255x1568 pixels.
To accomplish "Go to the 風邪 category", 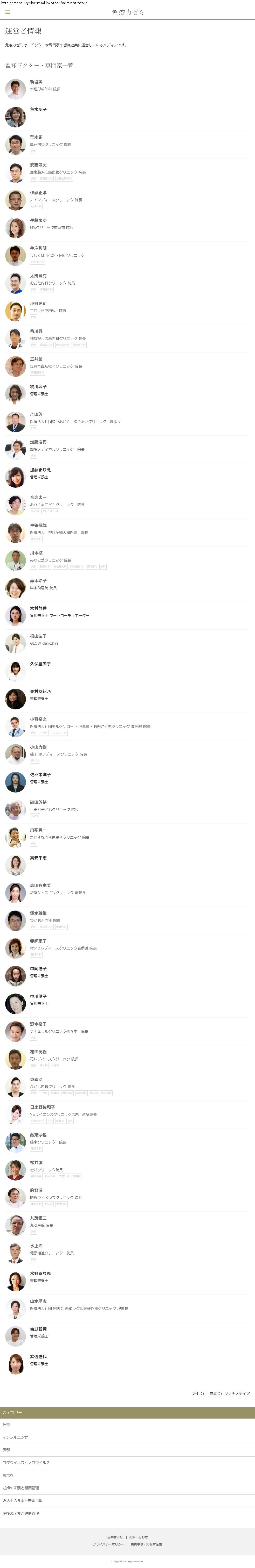I will click(6, 1450).
